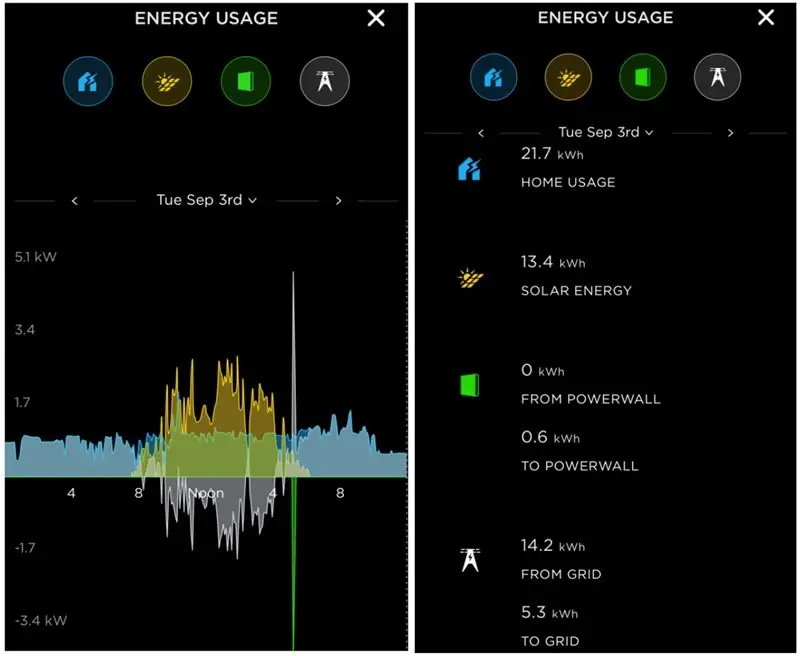This screenshot has height=656, width=800.
Task: Open Tue Sep 3rd date dropdown on totals view
Action: 606,132
